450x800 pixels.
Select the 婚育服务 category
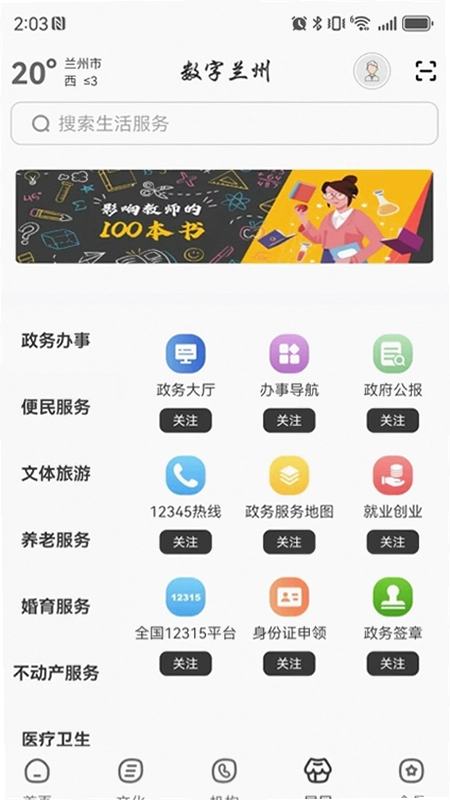pyautogui.click(x=56, y=606)
